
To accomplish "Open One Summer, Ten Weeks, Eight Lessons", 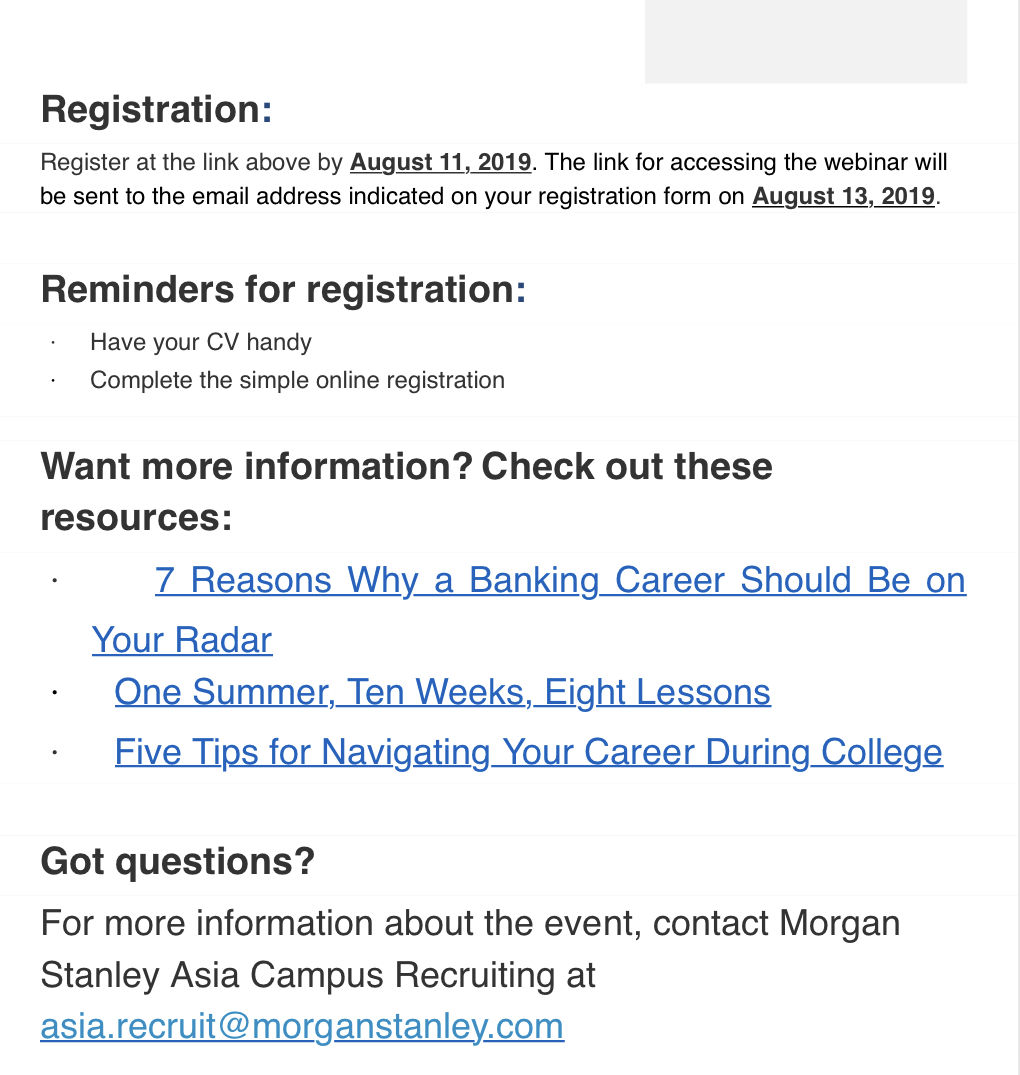I will 442,692.
